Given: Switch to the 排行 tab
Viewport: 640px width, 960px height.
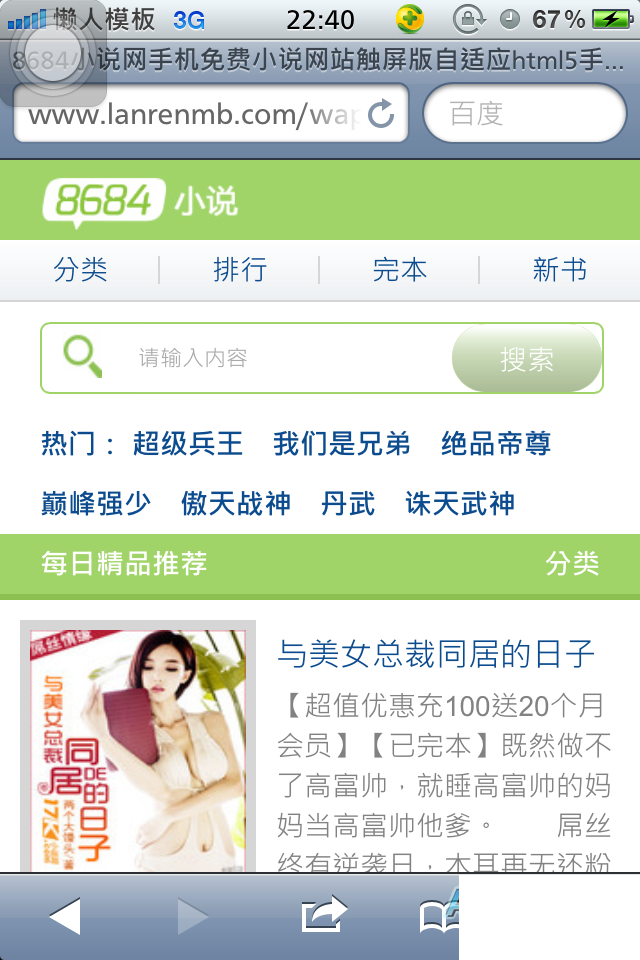Looking at the screenshot, I should [240, 270].
